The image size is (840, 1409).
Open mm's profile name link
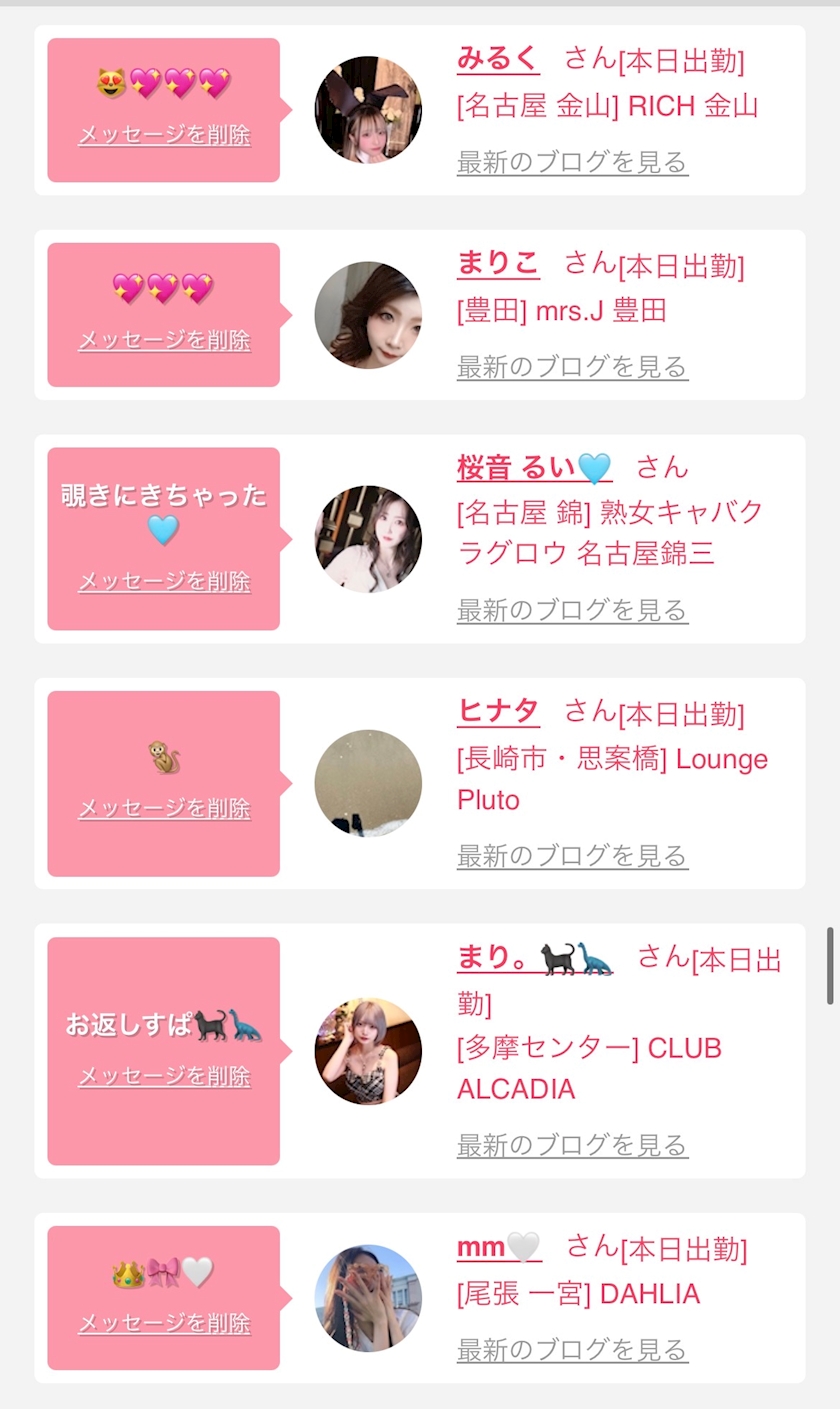pyautogui.click(x=499, y=1247)
